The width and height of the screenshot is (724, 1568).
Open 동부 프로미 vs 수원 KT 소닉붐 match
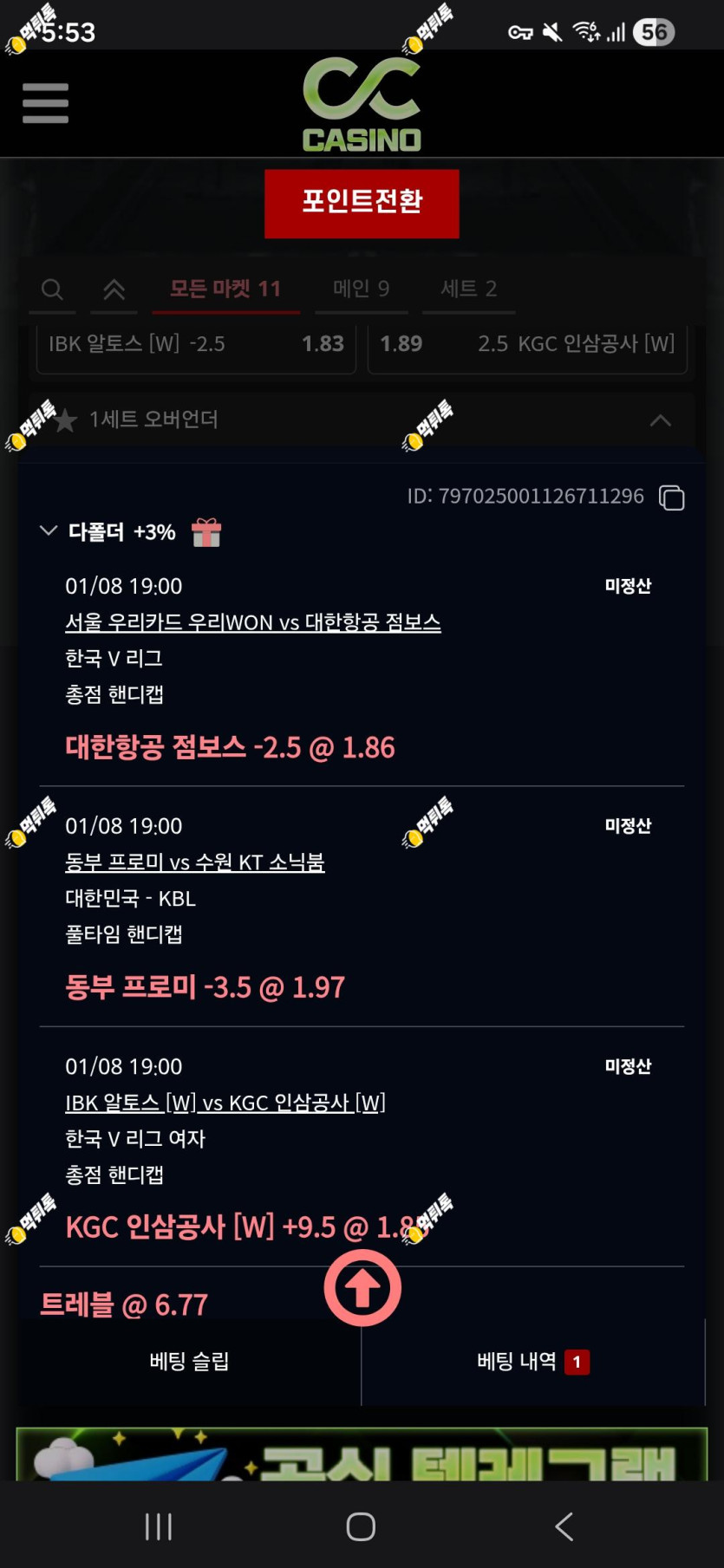point(194,862)
